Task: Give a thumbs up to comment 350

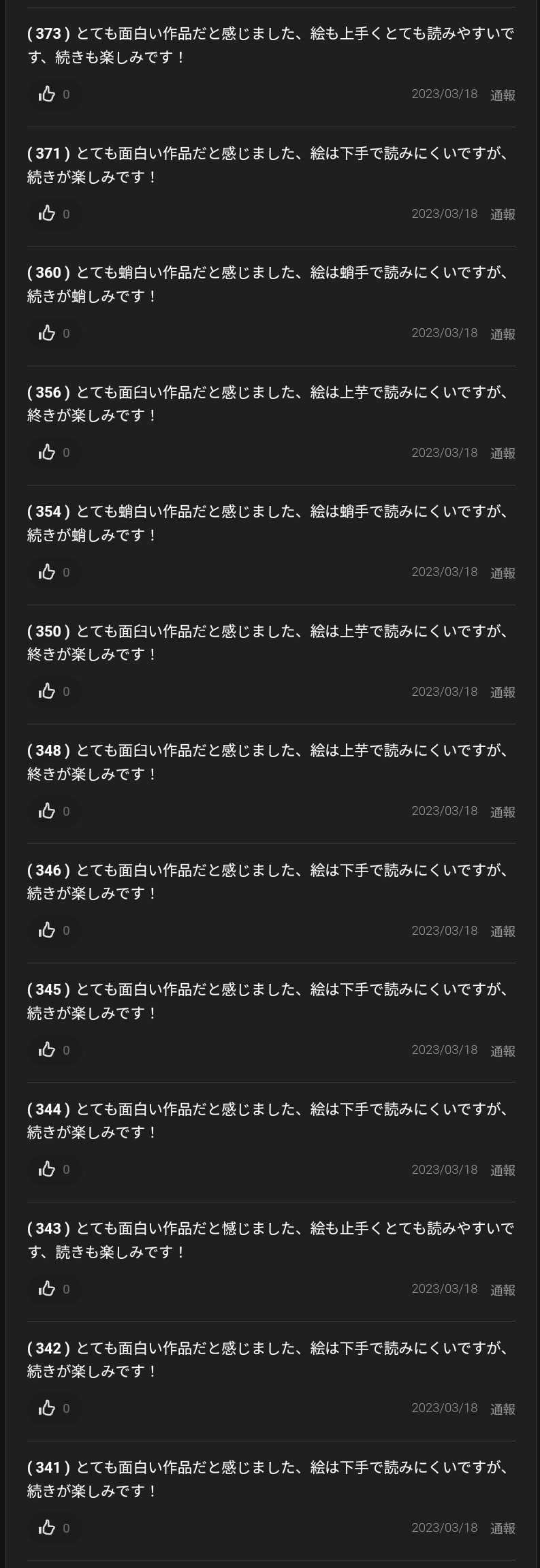Action: coord(47,692)
